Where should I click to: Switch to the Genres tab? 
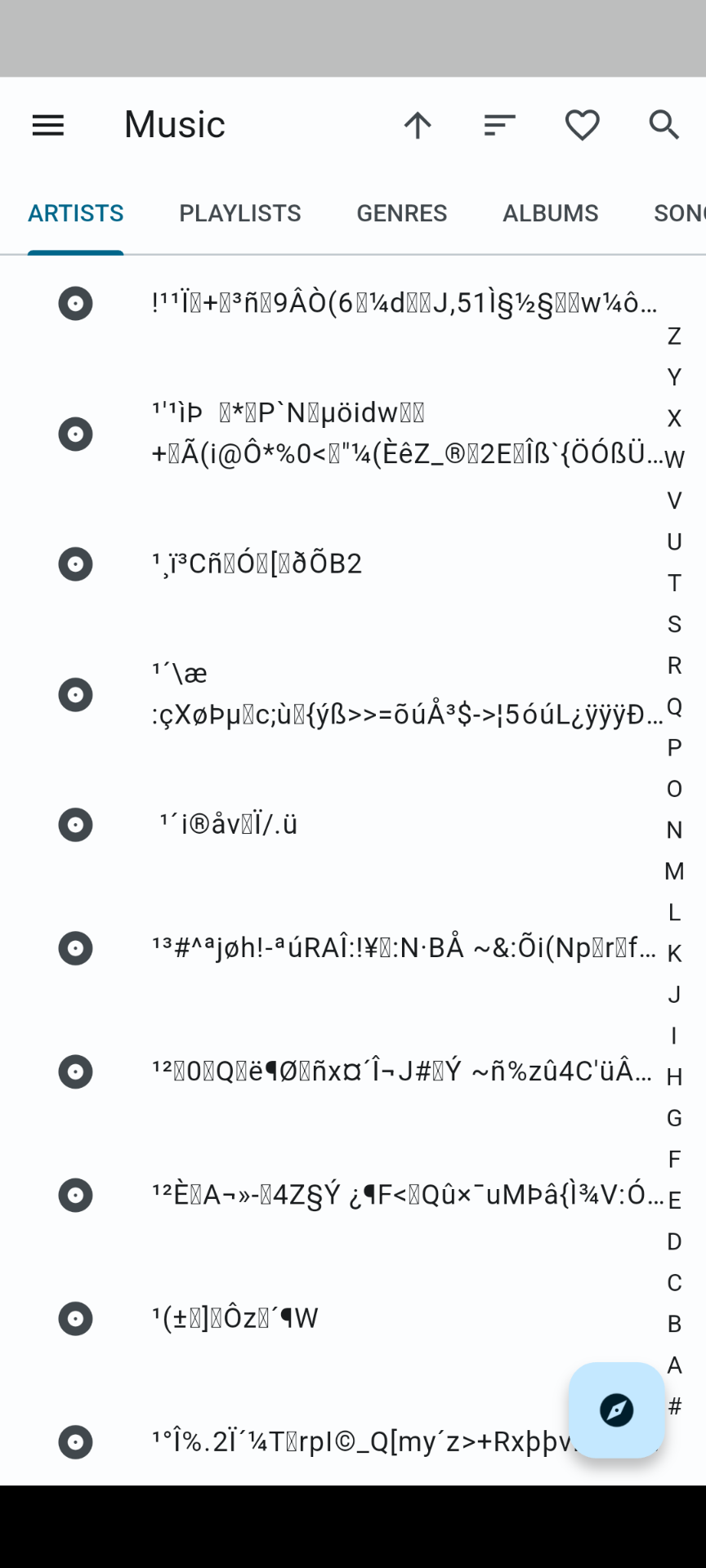pyautogui.click(x=401, y=213)
